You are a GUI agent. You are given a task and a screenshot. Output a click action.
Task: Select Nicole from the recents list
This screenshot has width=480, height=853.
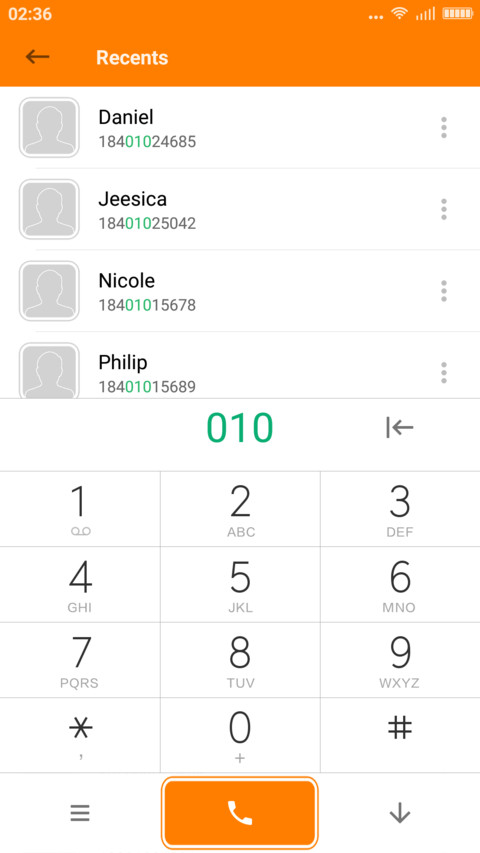point(240,291)
